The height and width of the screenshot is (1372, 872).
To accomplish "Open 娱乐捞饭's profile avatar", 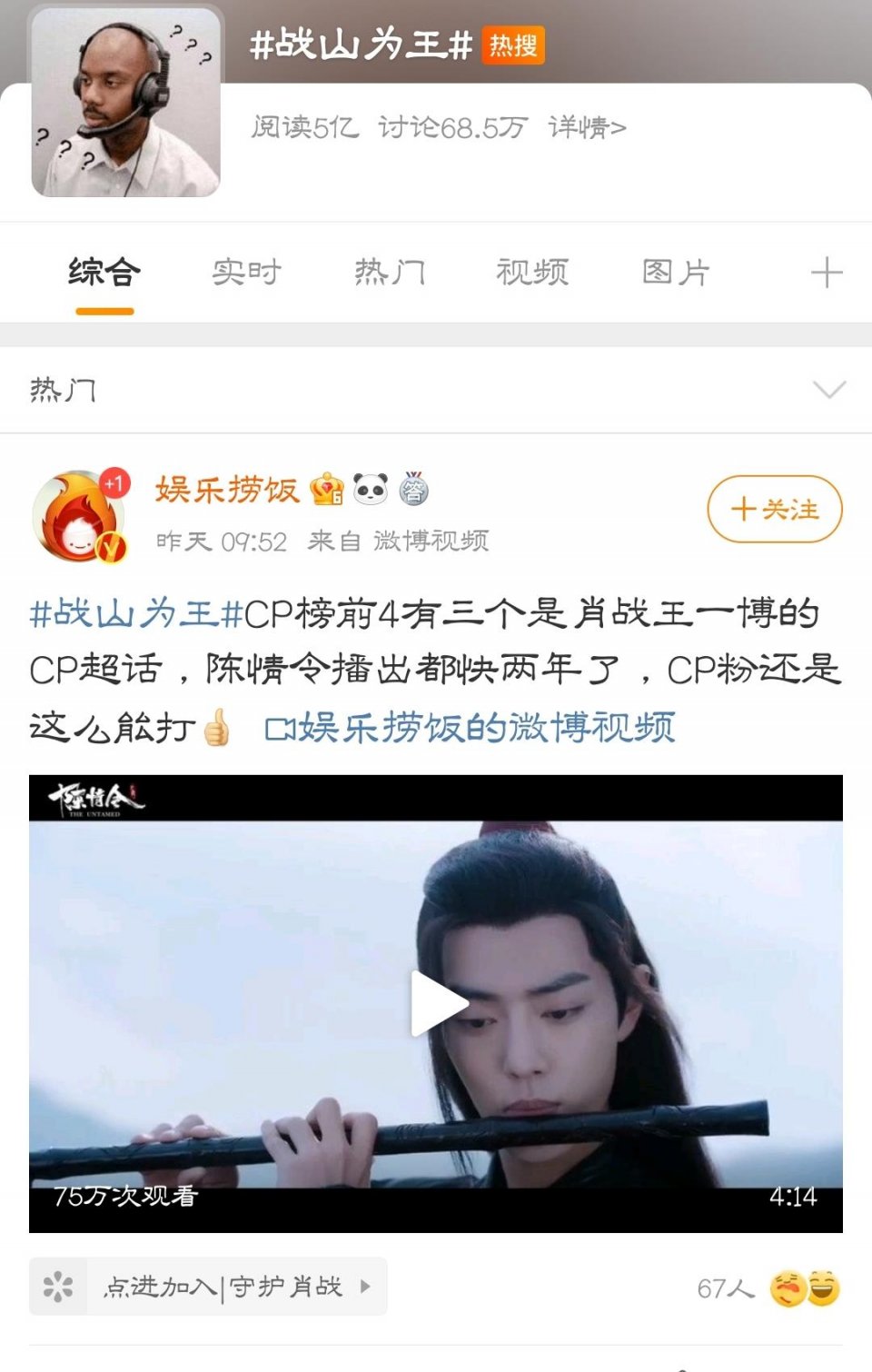I will pos(80,516).
